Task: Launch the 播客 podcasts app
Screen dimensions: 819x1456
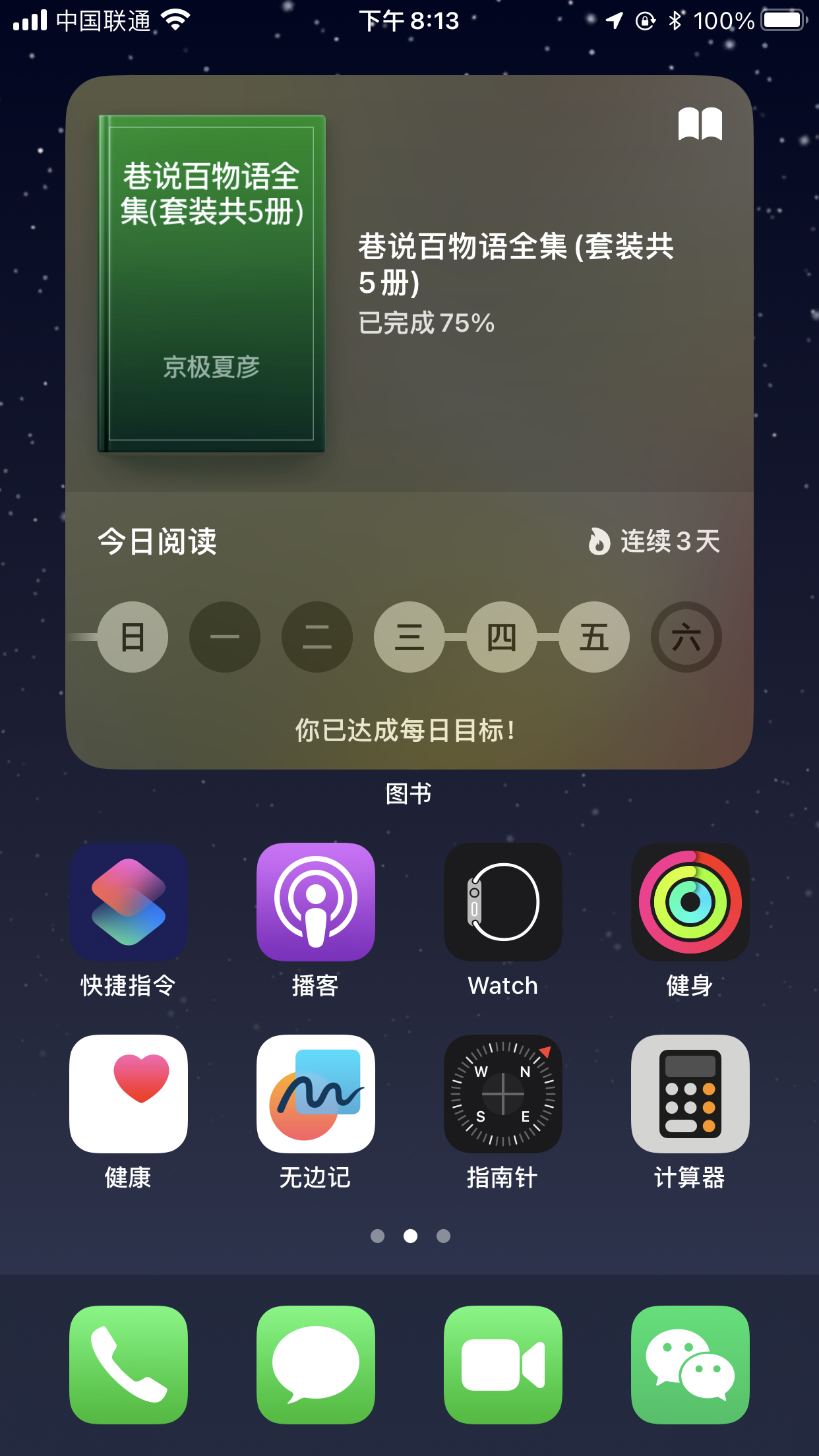Action: (x=316, y=901)
